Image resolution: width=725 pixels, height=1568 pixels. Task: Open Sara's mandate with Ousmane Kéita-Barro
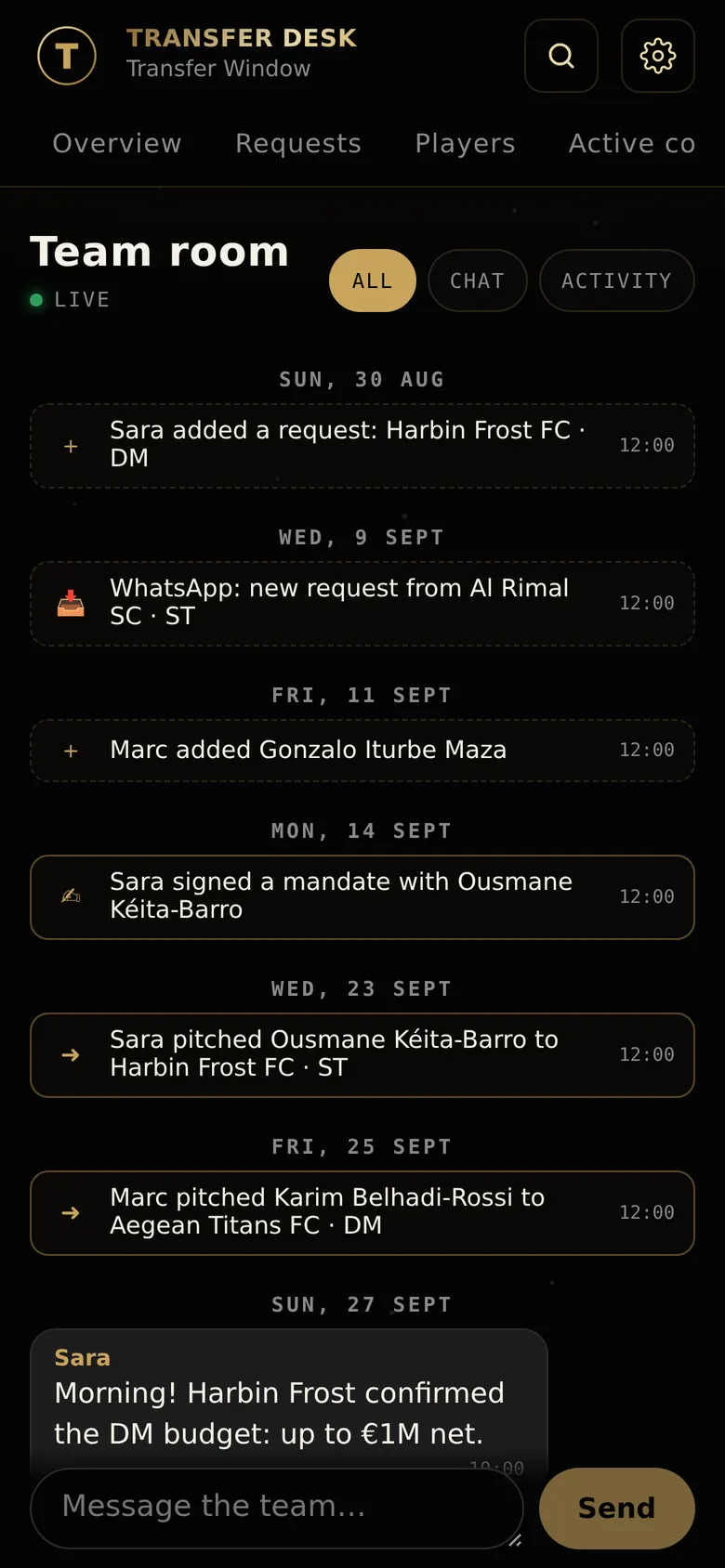pyautogui.click(x=362, y=897)
